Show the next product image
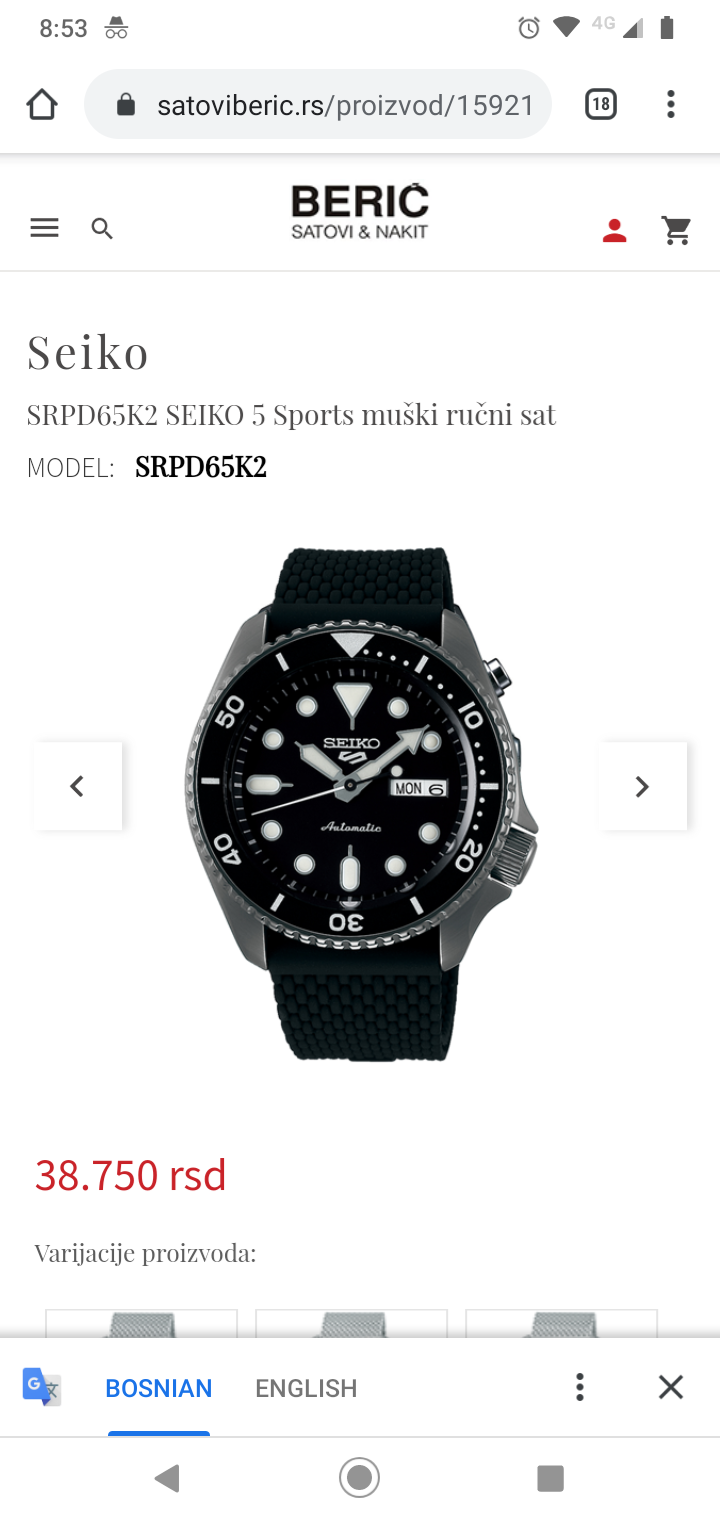This screenshot has height=1520, width=720. tap(642, 786)
